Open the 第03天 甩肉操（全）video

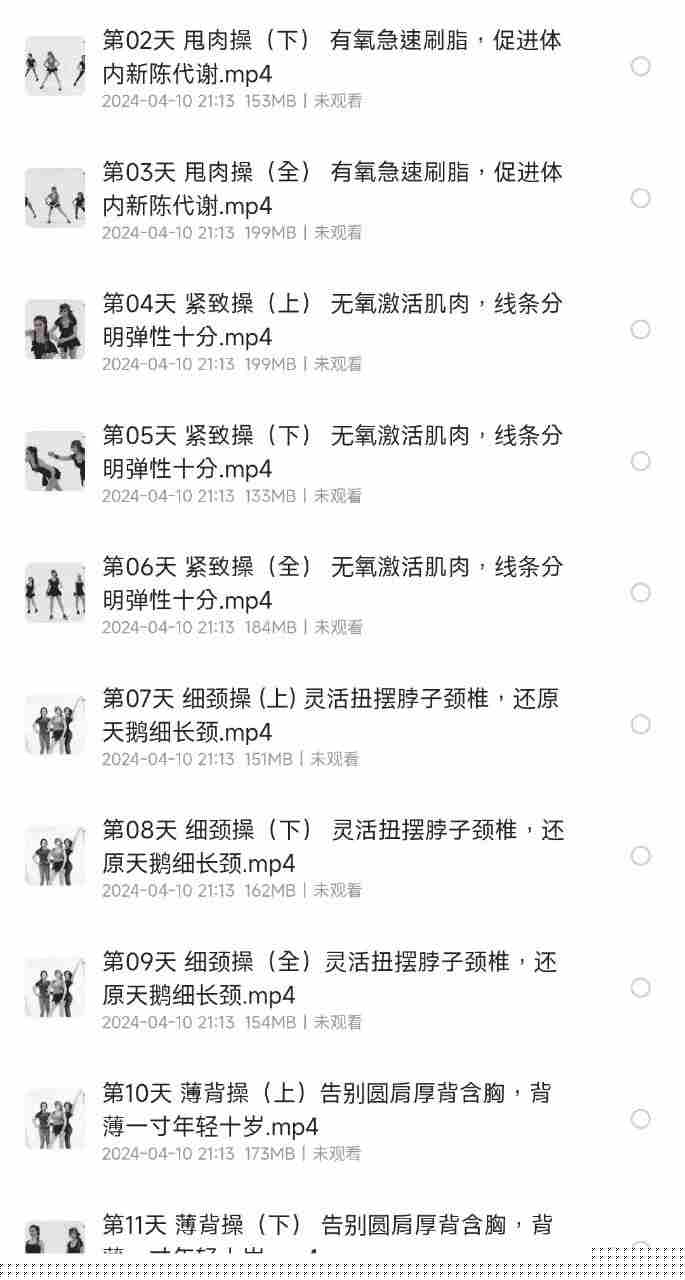coord(332,189)
